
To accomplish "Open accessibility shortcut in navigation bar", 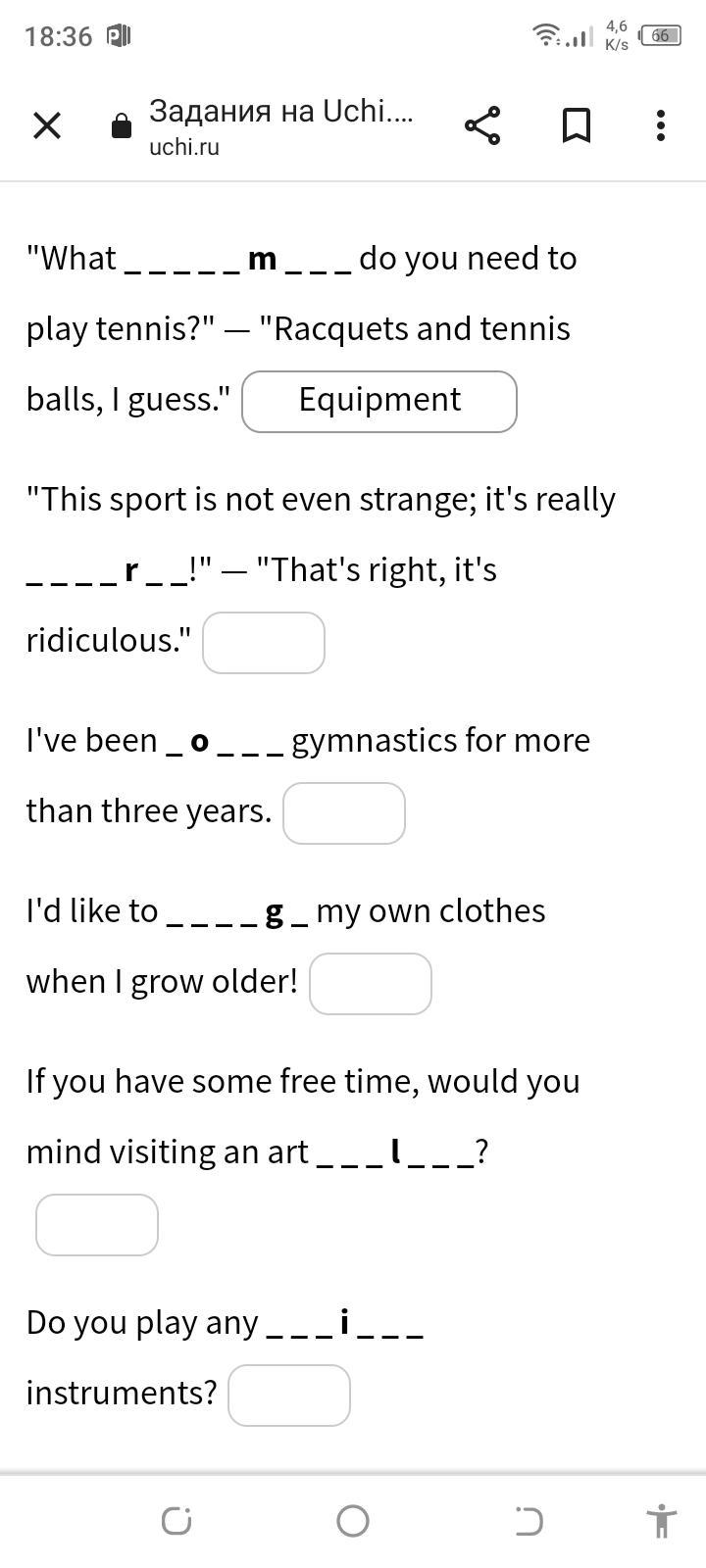I will pos(663,1521).
